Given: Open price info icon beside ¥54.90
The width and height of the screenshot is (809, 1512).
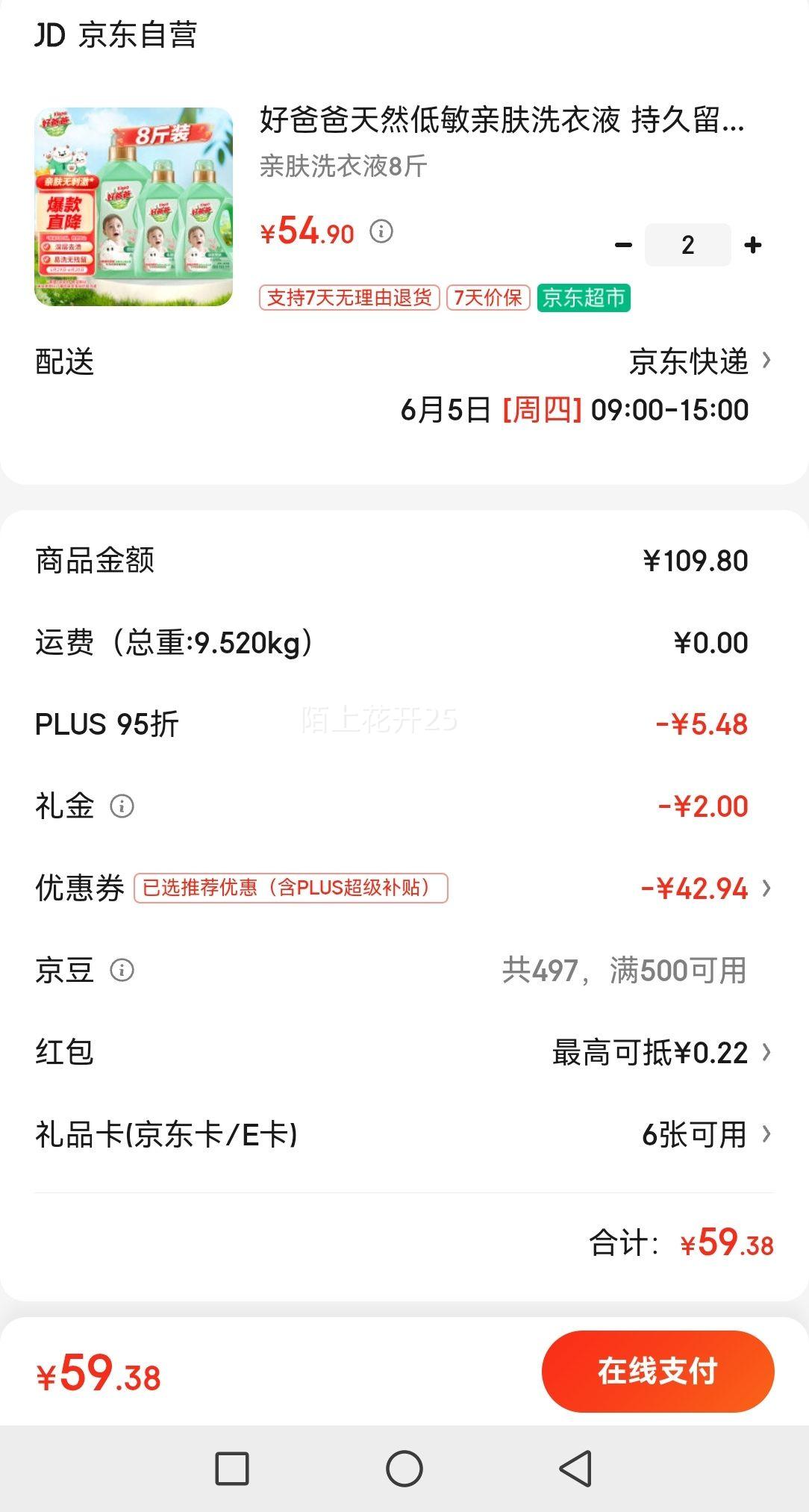Looking at the screenshot, I should (381, 231).
